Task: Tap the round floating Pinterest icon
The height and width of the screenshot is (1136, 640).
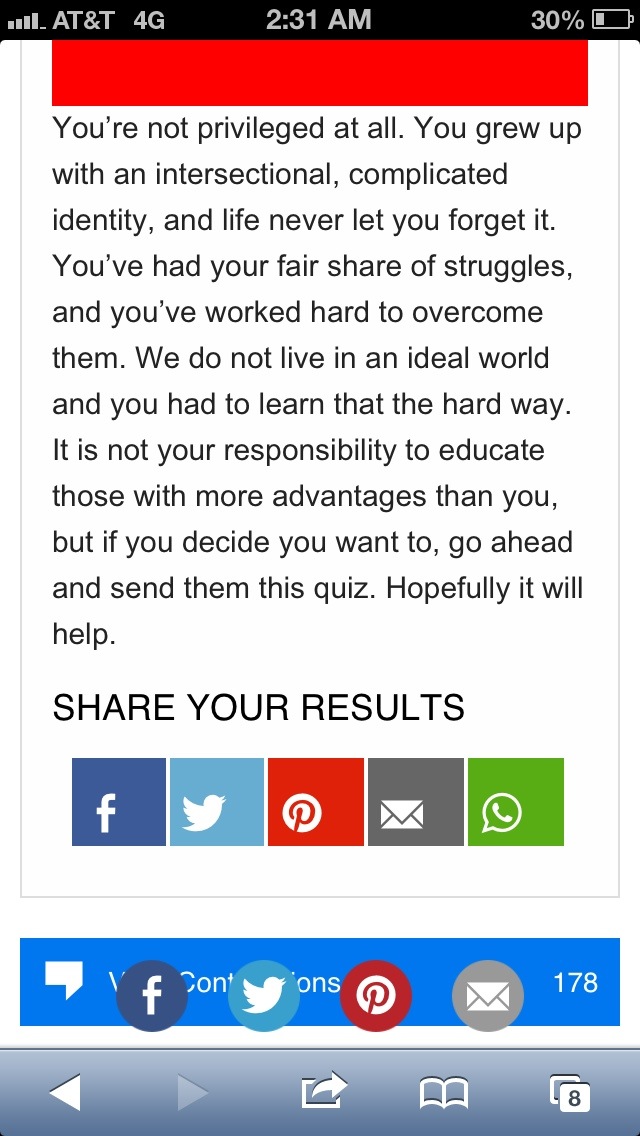Action: click(376, 996)
